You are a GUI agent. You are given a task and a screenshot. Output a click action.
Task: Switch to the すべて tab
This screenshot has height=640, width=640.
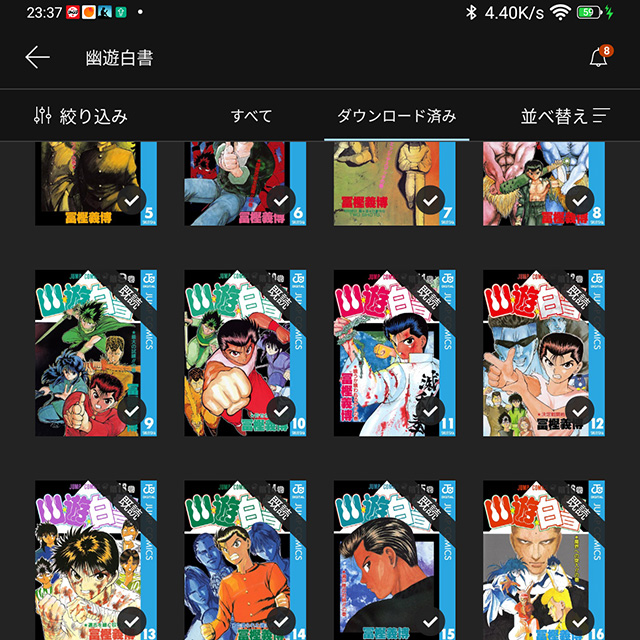[251, 116]
